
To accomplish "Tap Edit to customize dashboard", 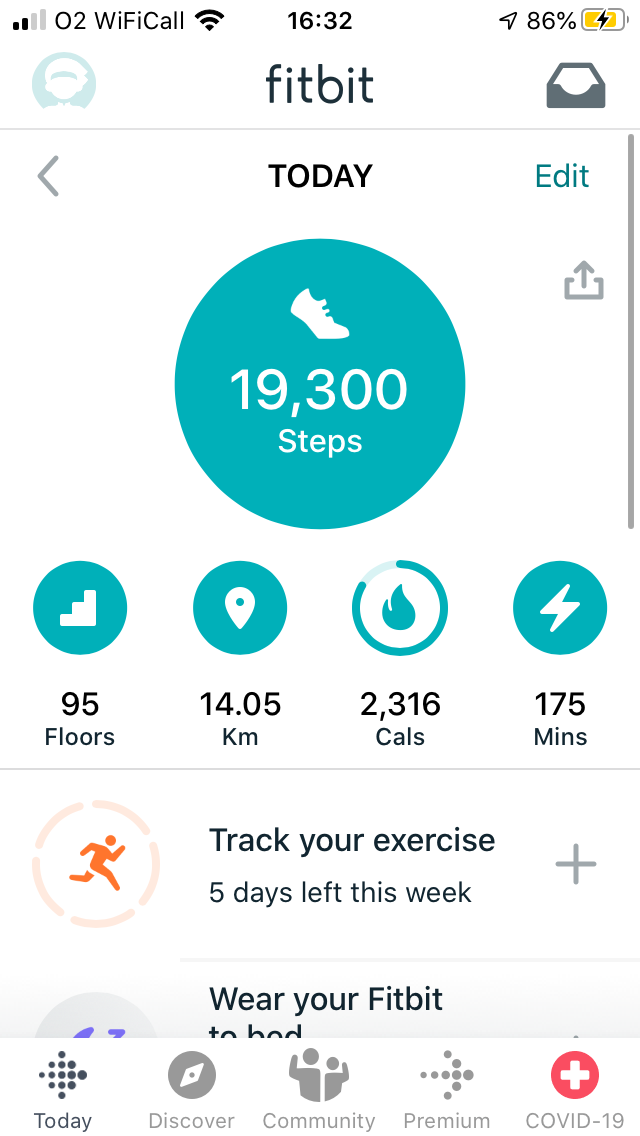I will (x=561, y=176).
